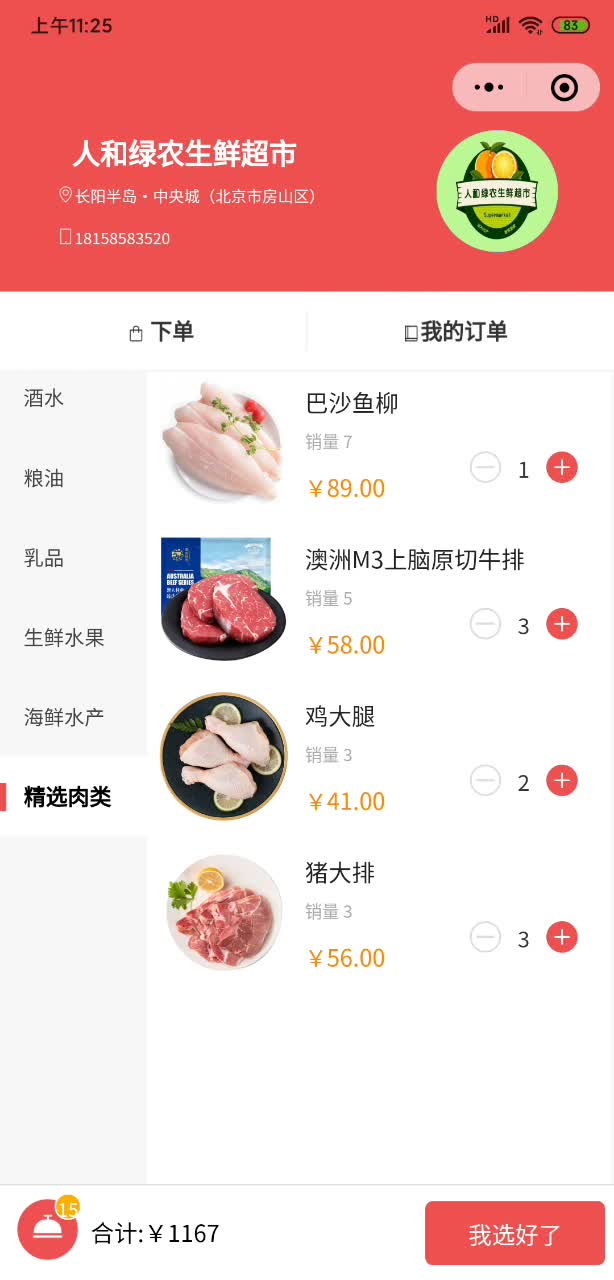This screenshot has width=614, height=1280.
Task: Remove one 猪大排
Action: coord(485,937)
